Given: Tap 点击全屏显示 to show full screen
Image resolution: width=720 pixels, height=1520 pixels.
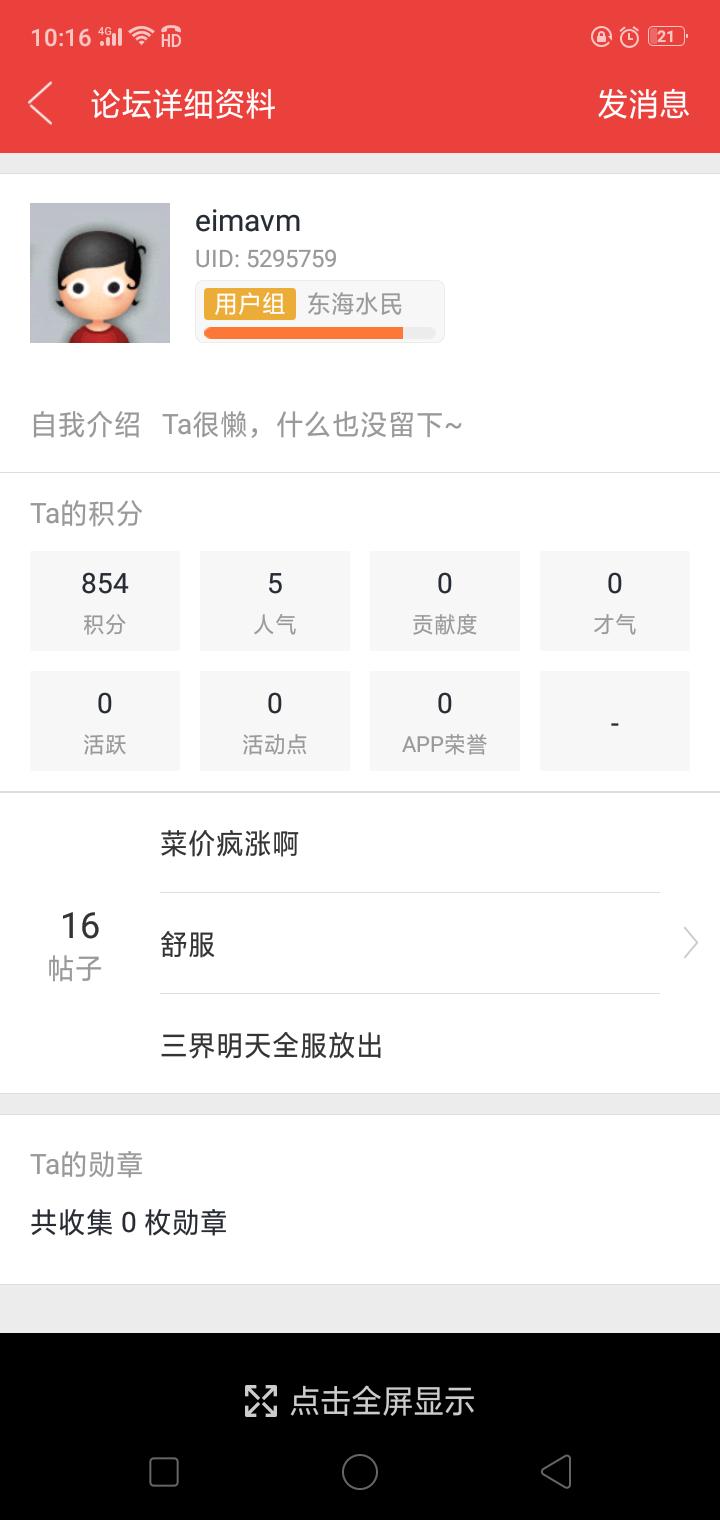Looking at the screenshot, I should (x=360, y=1401).
